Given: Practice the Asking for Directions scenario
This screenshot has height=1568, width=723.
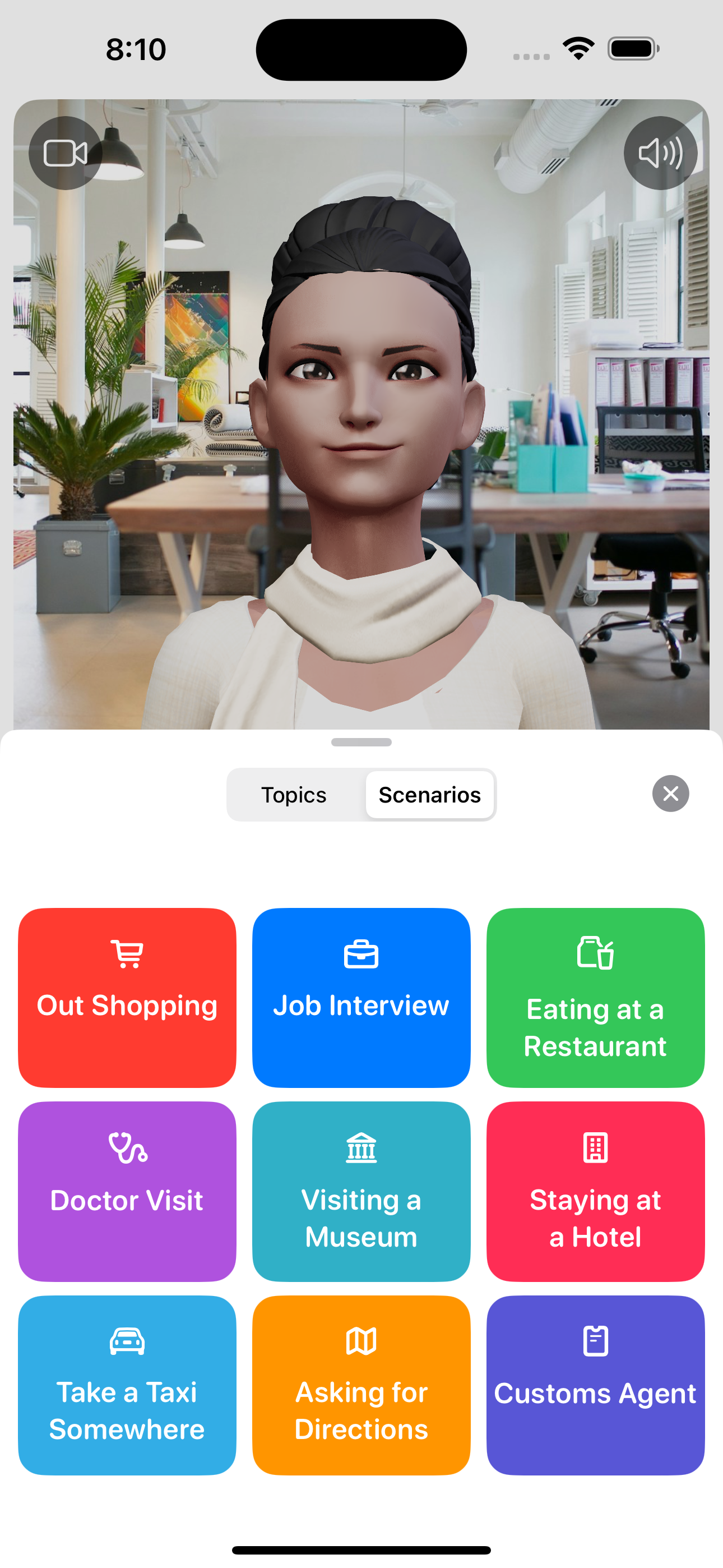Looking at the screenshot, I should [x=361, y=1385].
